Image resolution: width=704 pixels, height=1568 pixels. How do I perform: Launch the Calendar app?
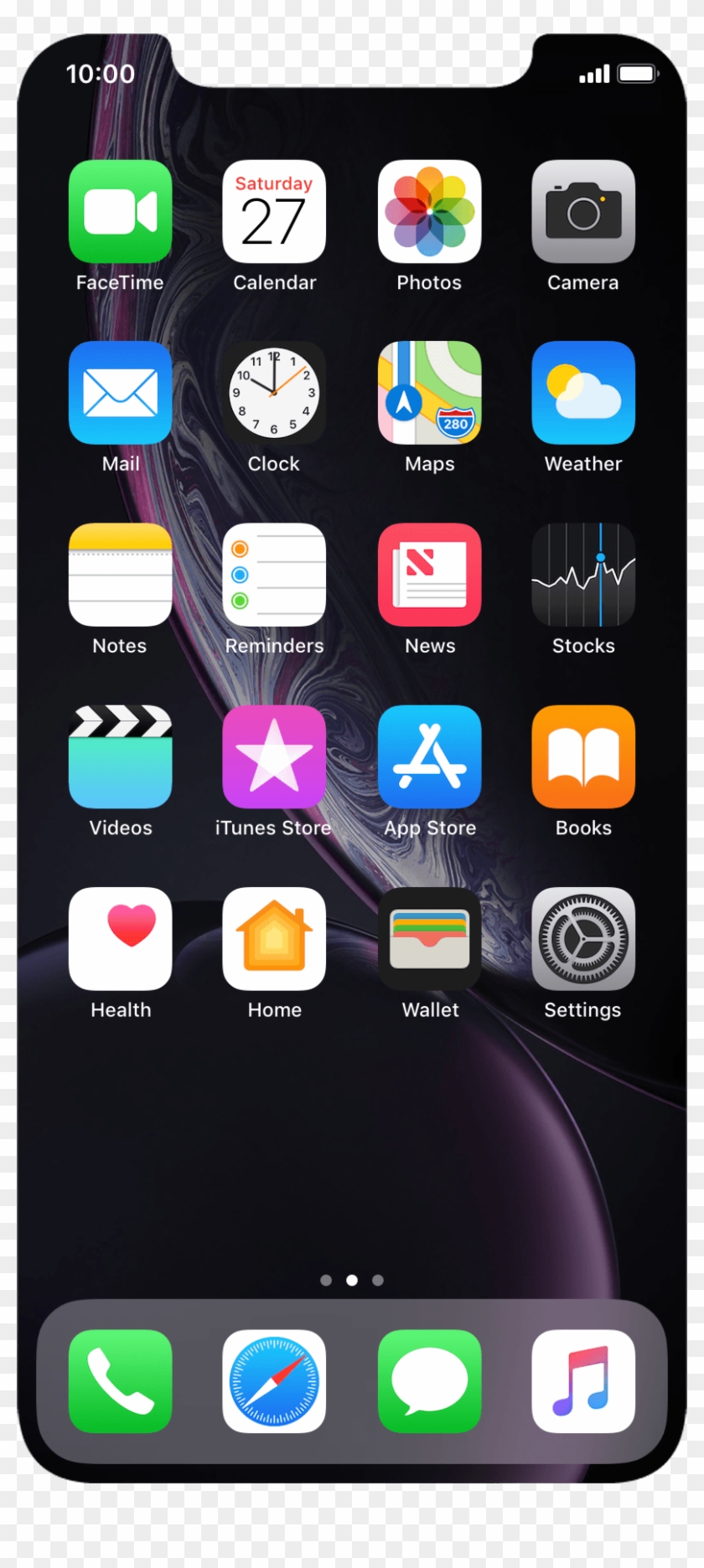pyautogui.click(x=274, y=211)
